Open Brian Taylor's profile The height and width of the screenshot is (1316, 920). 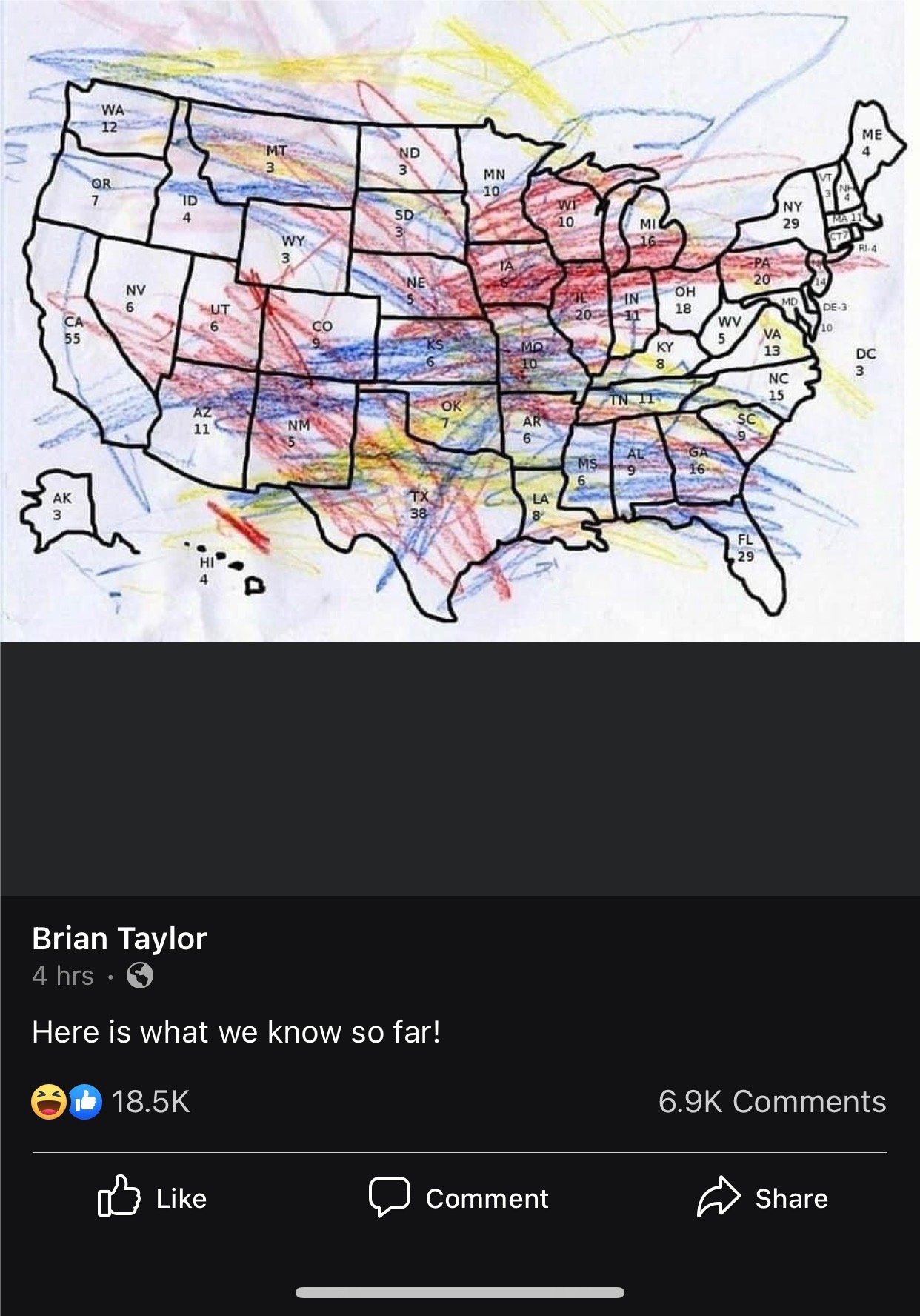(119, 938)
